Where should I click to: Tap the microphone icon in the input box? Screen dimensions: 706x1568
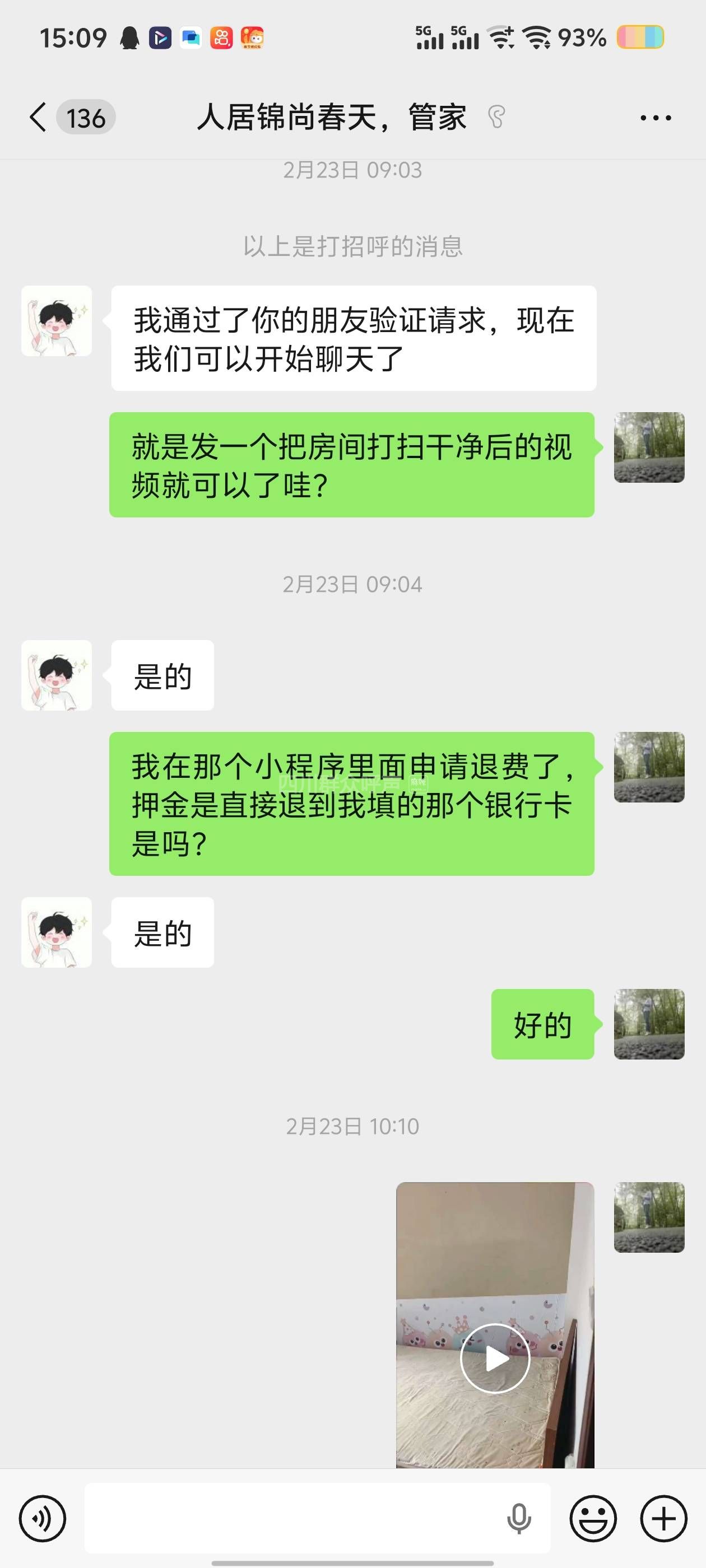point(518,1518)
